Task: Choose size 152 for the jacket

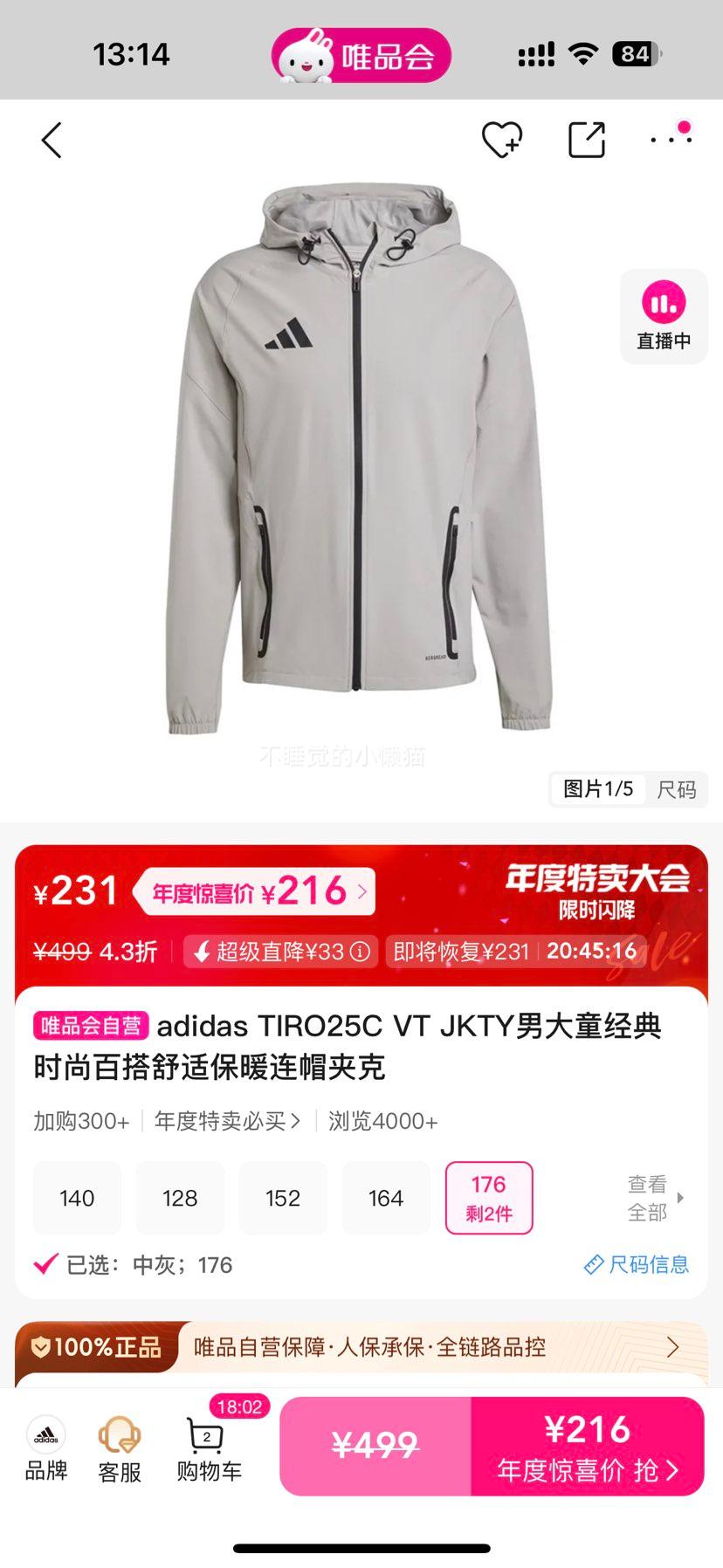Action: [283, 1197]
